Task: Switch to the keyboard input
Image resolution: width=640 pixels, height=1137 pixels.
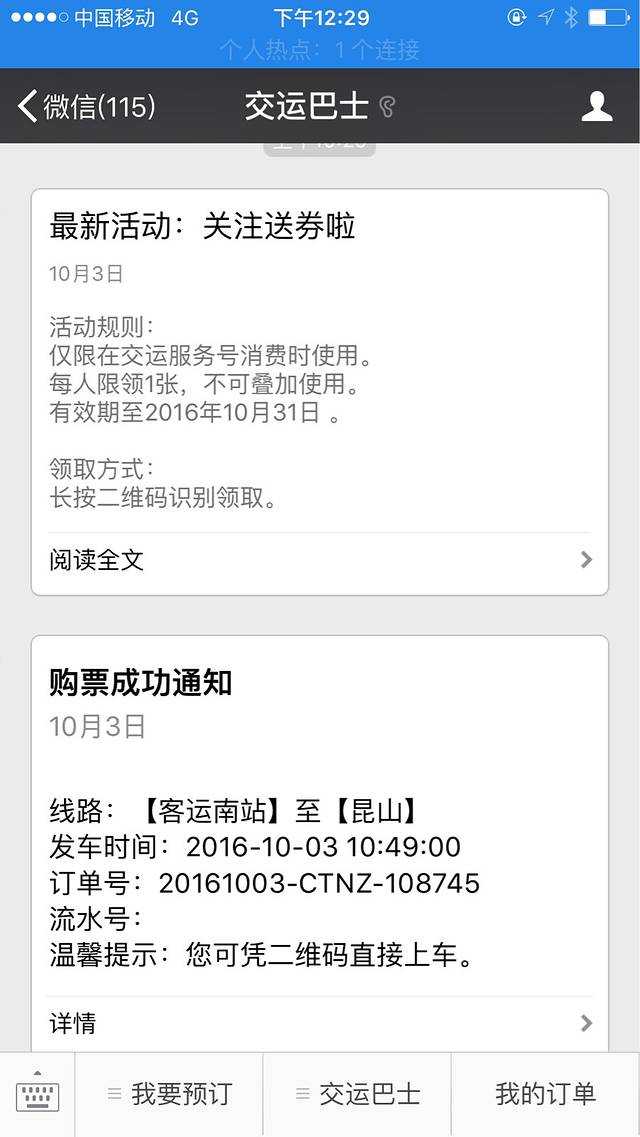Action: click(37, 1094)
